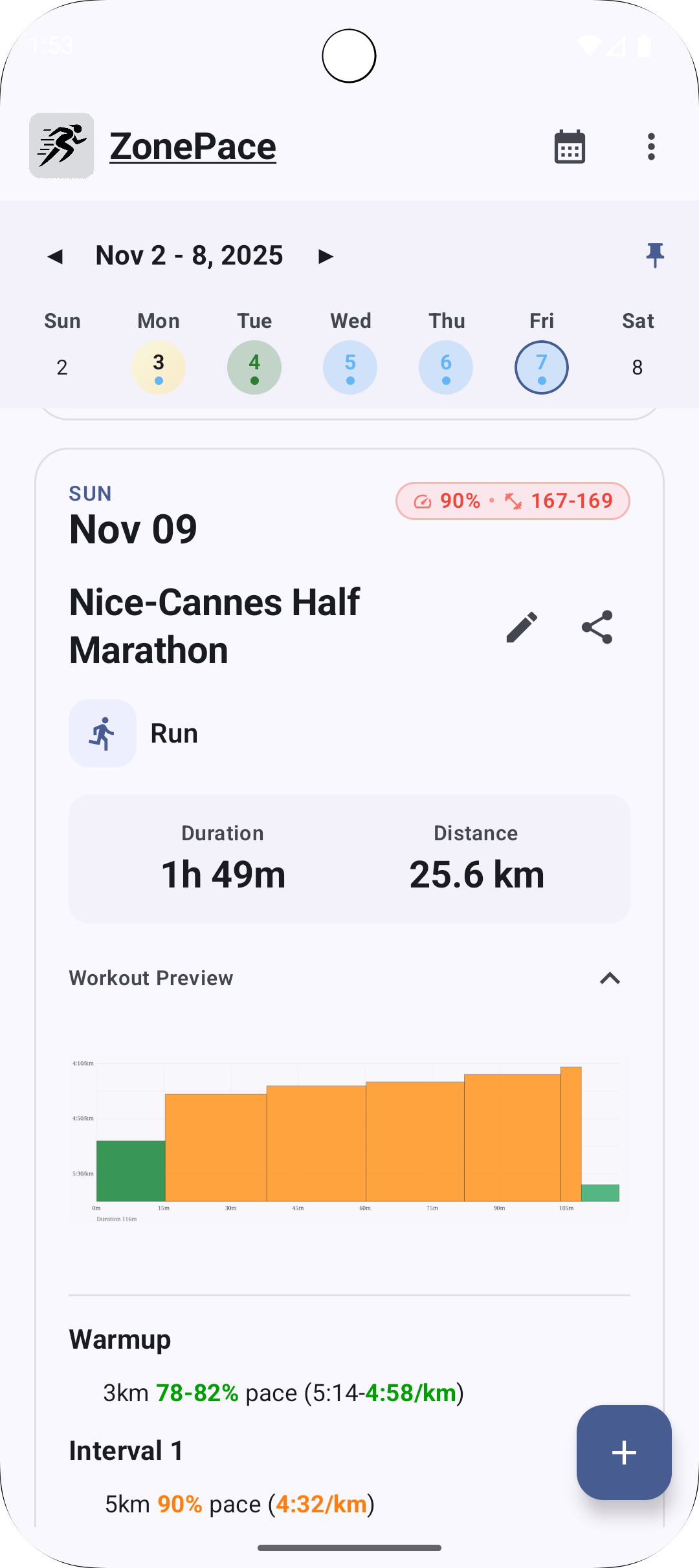This screenshot has width=699, height=1568.
Task: Go to the previous week
Action: pyautogui.click(x=56, y=257)
